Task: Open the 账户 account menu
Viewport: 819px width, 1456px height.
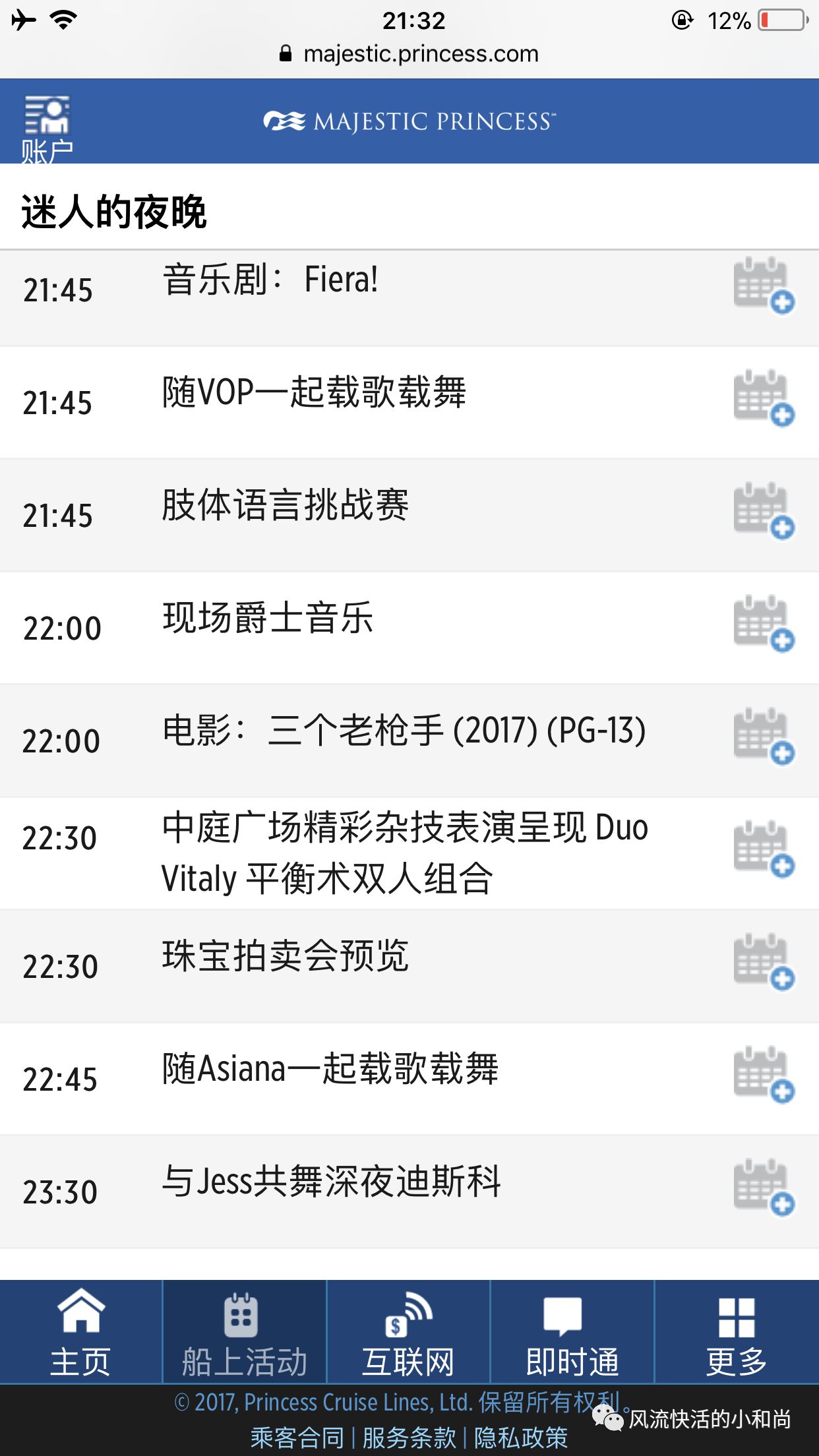Action: pos(46,129)
